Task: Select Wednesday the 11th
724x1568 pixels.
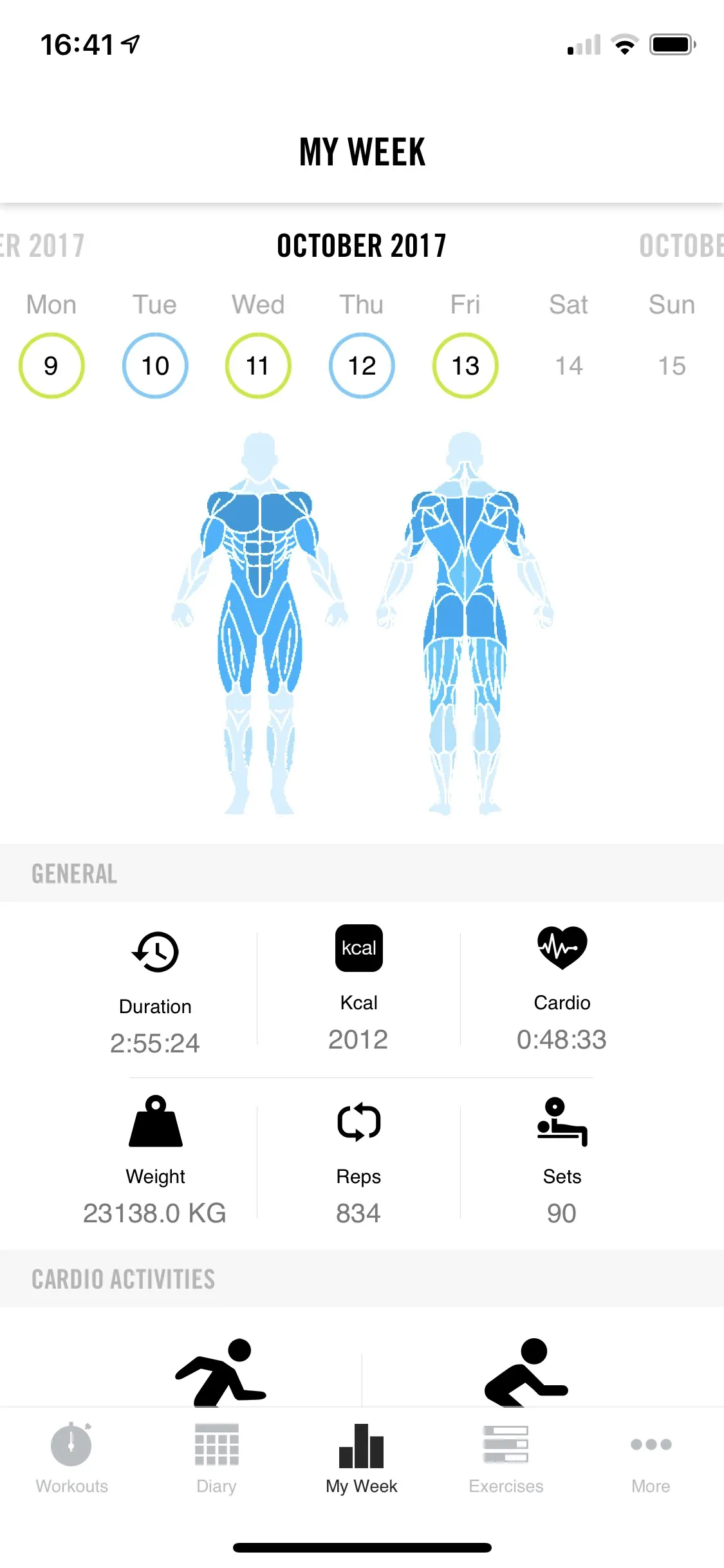Action: pyautogui.click(x=258, y=366)
